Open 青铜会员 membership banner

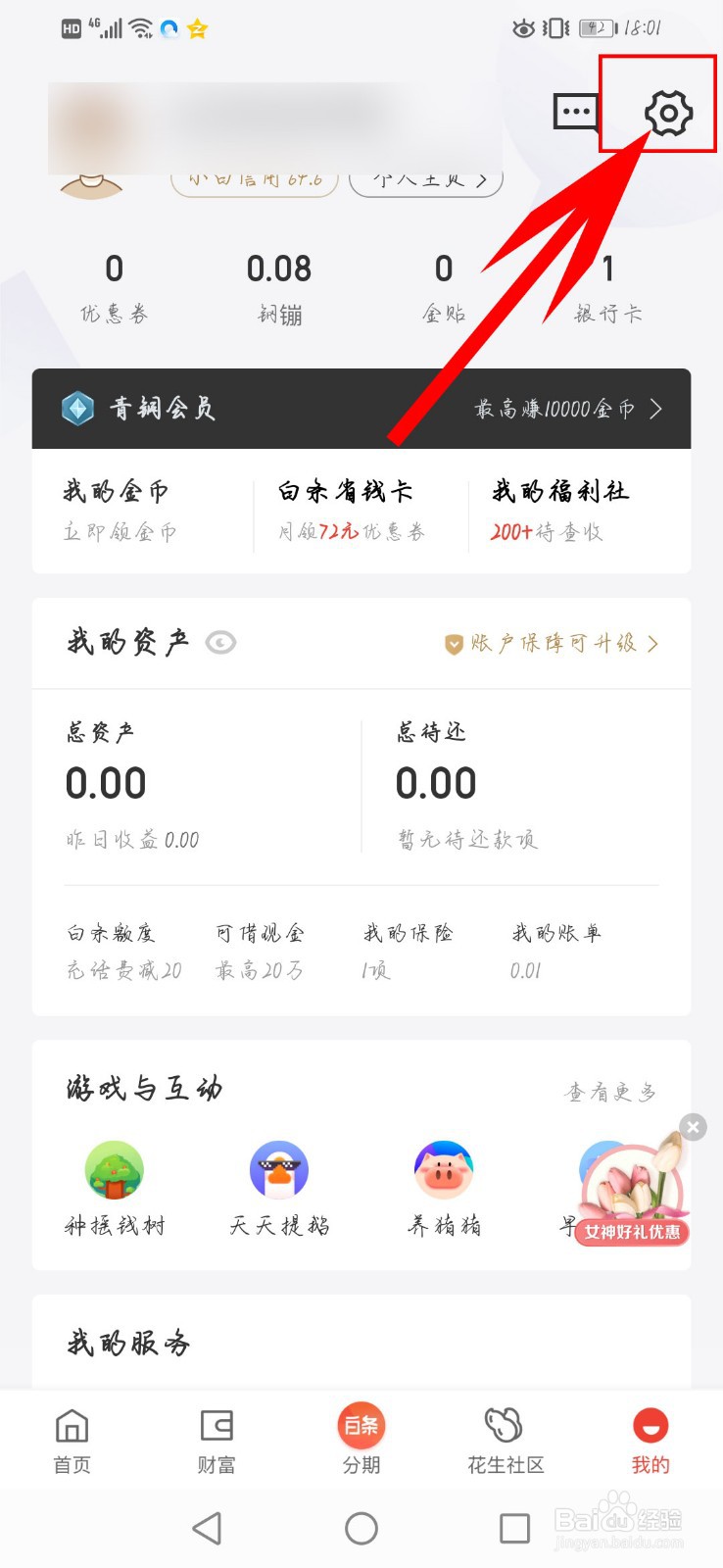tap(361, 409)
